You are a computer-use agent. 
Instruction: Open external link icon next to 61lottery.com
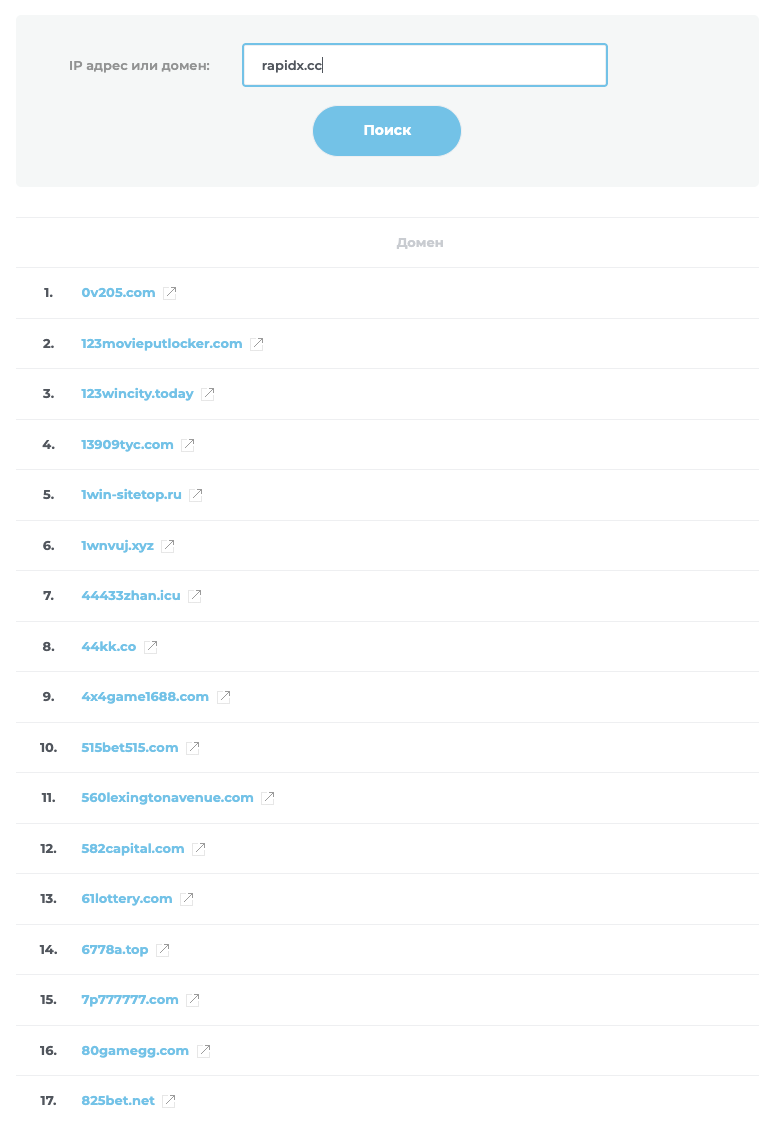coord(187,899)
